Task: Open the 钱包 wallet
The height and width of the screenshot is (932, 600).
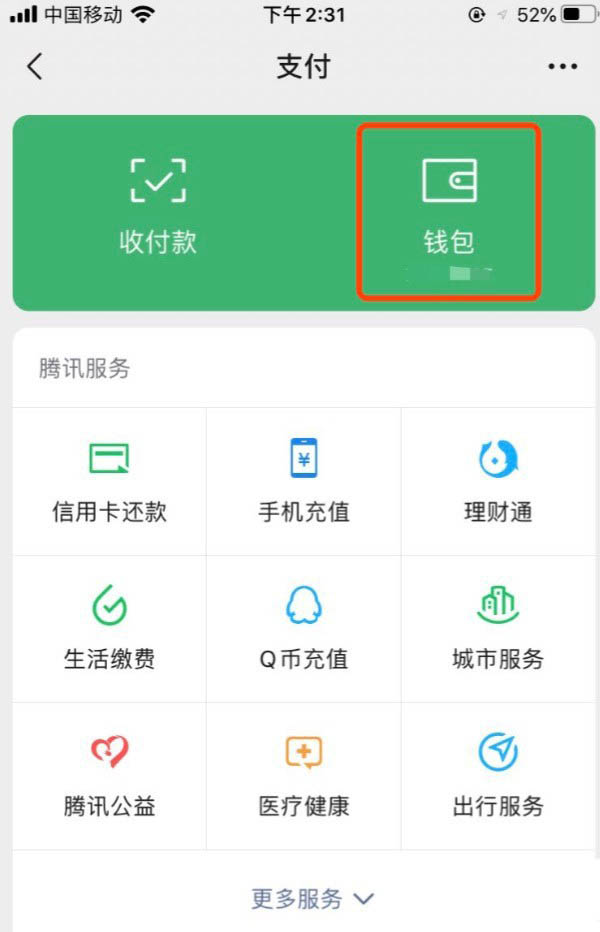Action: click(x=449, y=210)
